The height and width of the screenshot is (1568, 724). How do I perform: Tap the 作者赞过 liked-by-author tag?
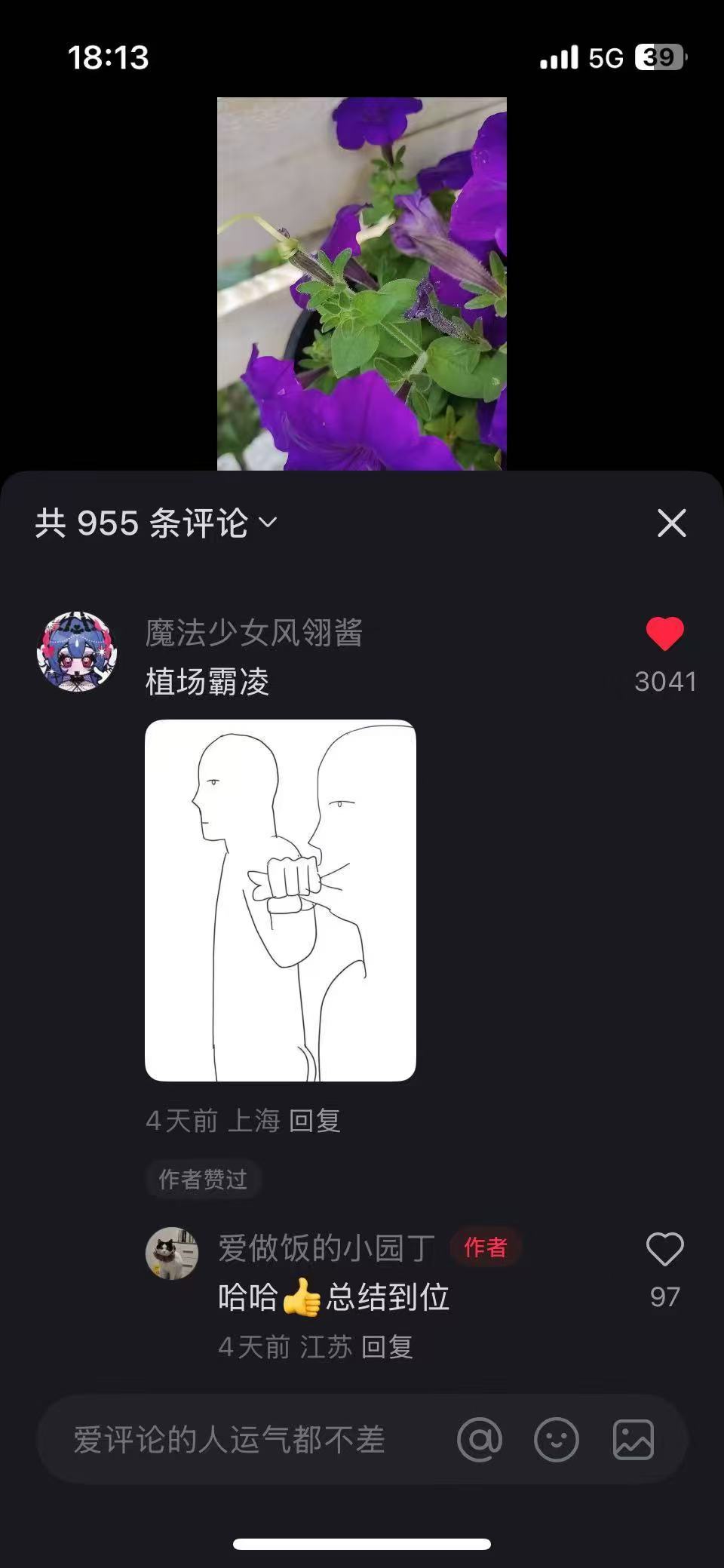pyautogui.click(x=203, y=1177)
